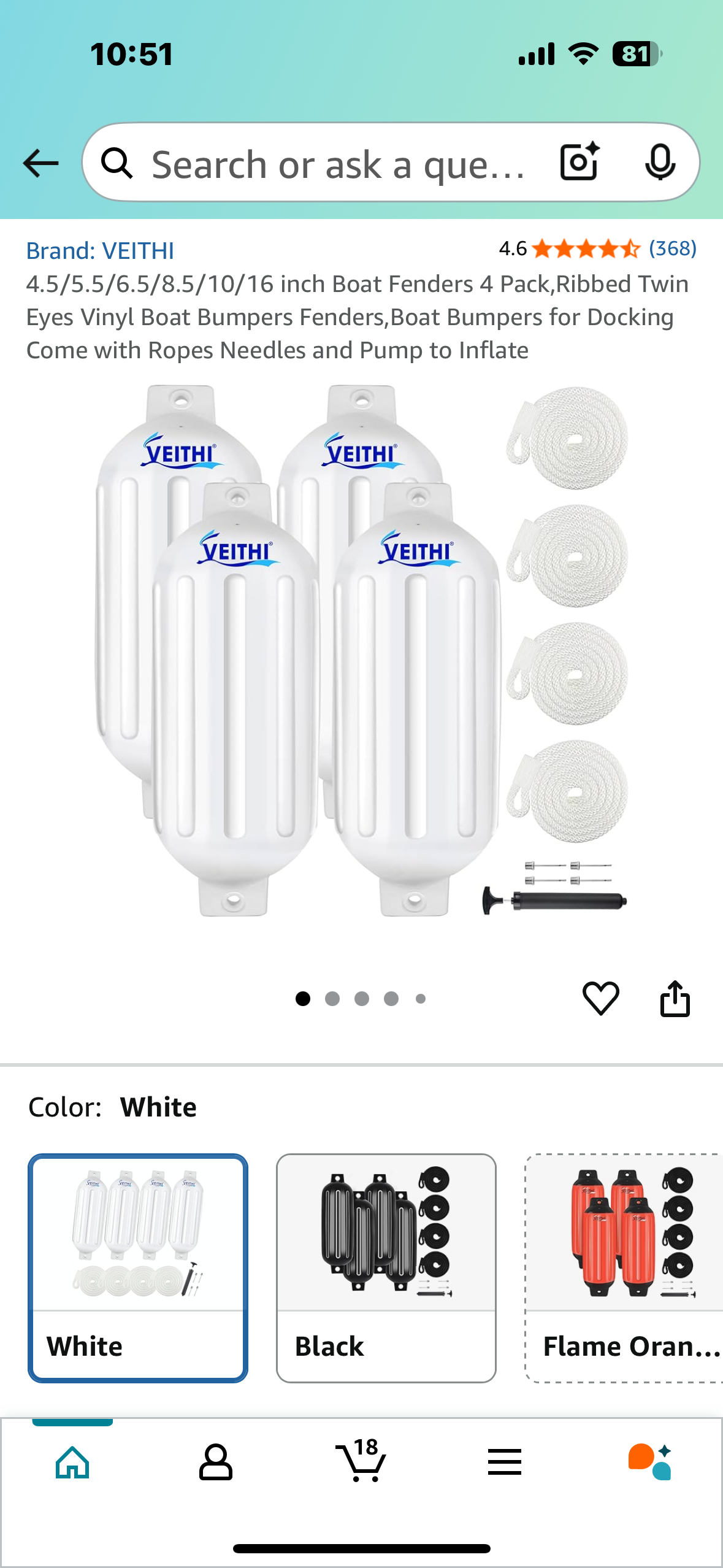Open the main boat fenders product image
Image resolution: width=723 pixels, height=1568 pixels.
361,650
